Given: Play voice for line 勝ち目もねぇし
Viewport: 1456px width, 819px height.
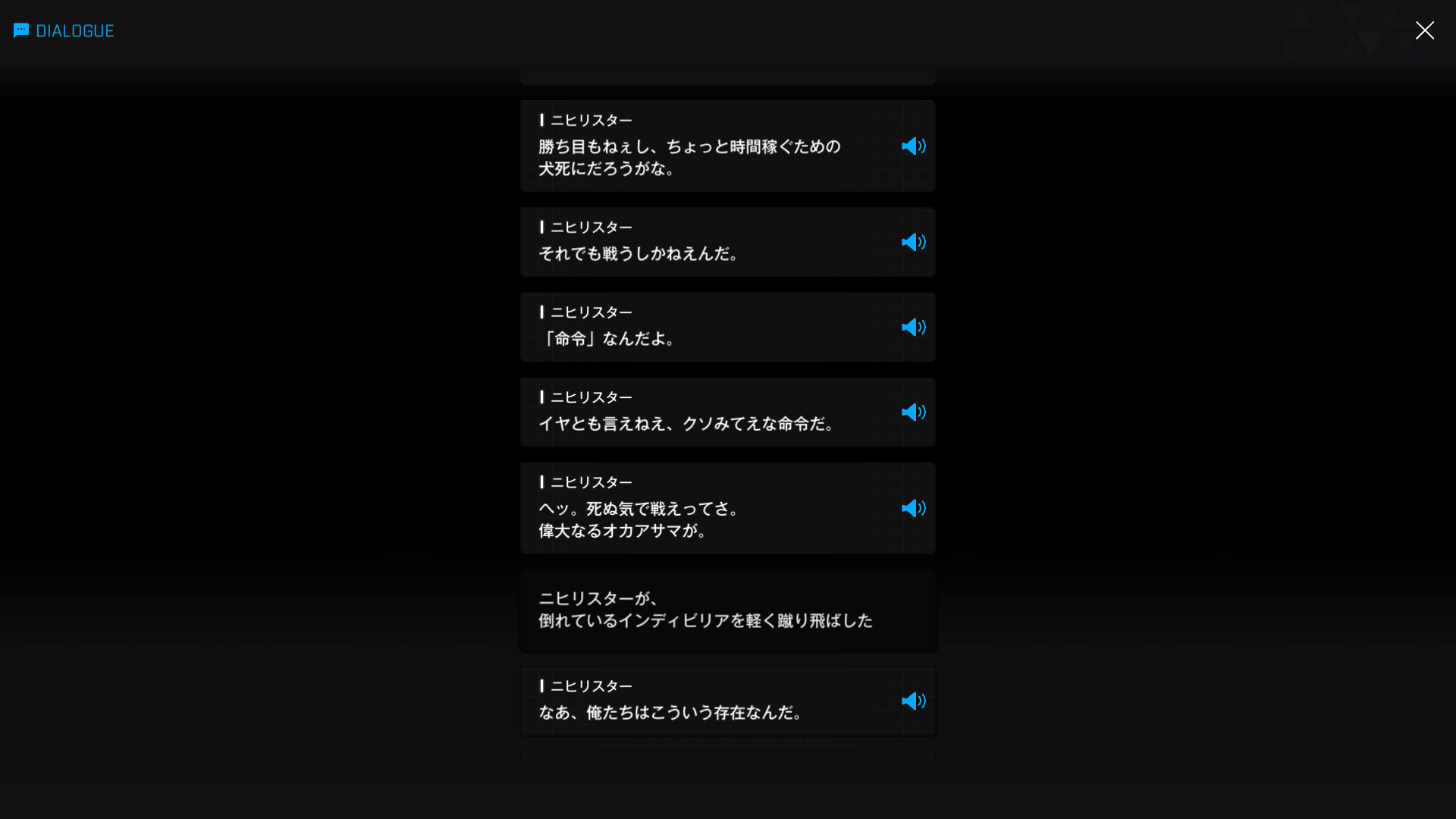Looking at the screenshot, I should point(913,146).
